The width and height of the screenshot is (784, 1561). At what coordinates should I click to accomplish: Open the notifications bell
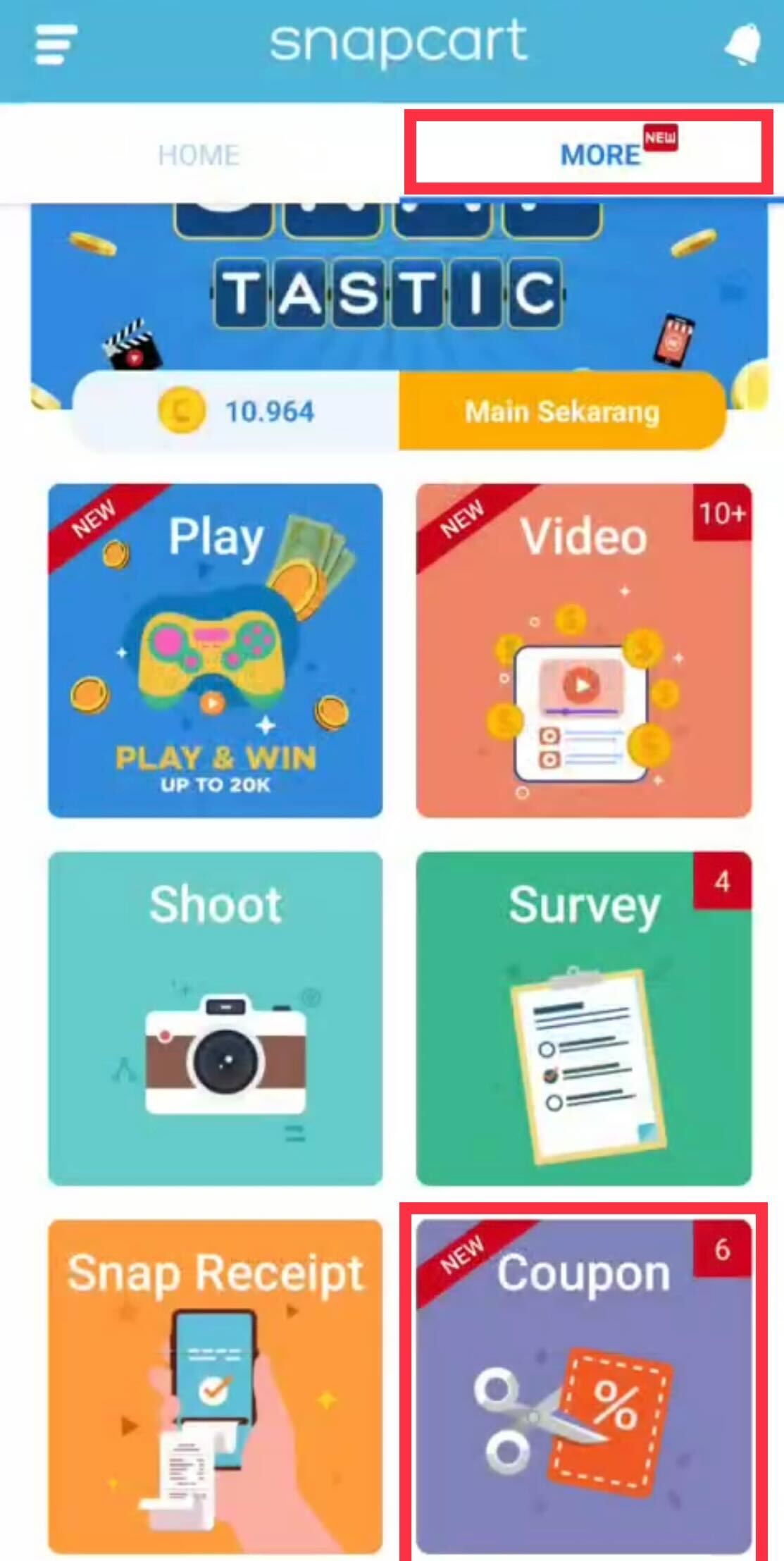pyautogui.click(x=742, y=44)
